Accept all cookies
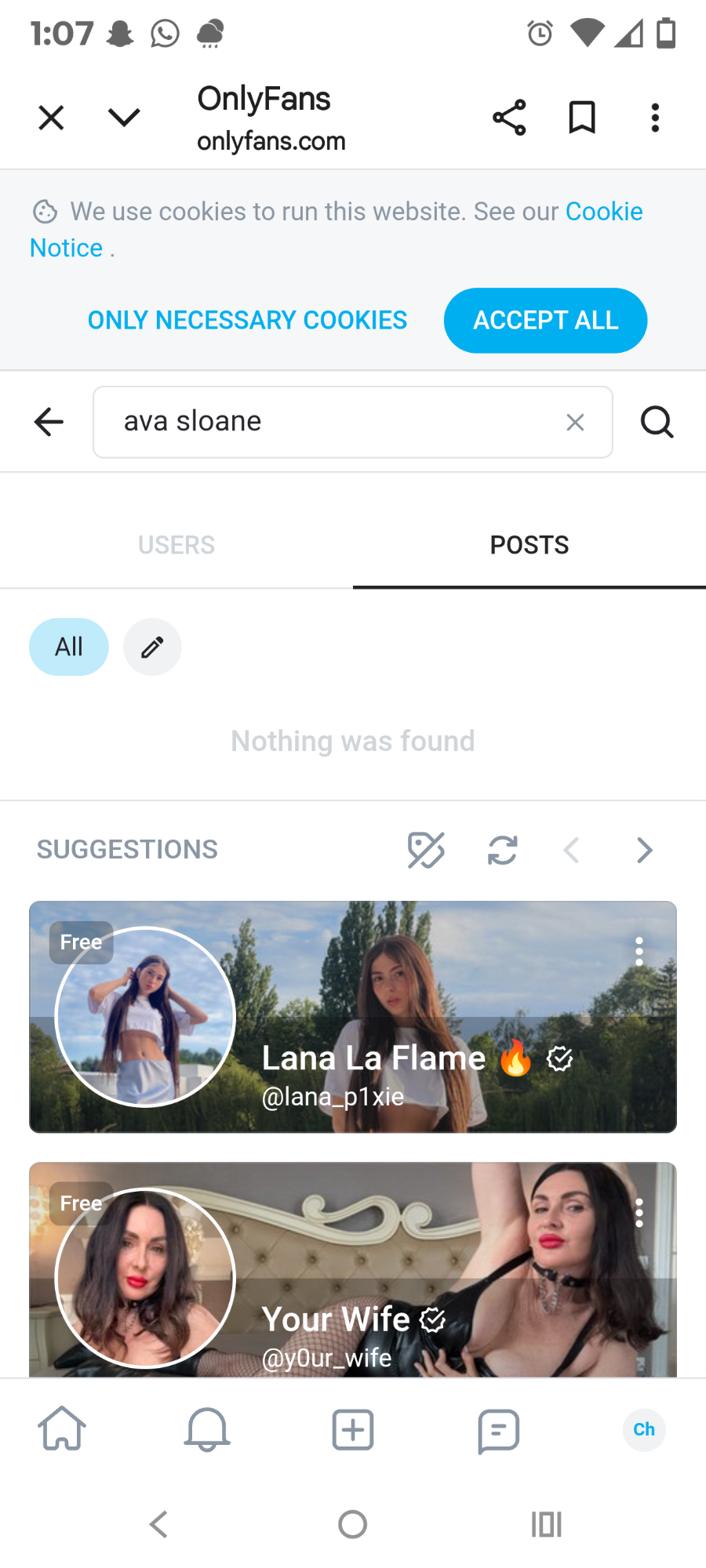This screenshot has width=706, height=1568. coord(545,320)
